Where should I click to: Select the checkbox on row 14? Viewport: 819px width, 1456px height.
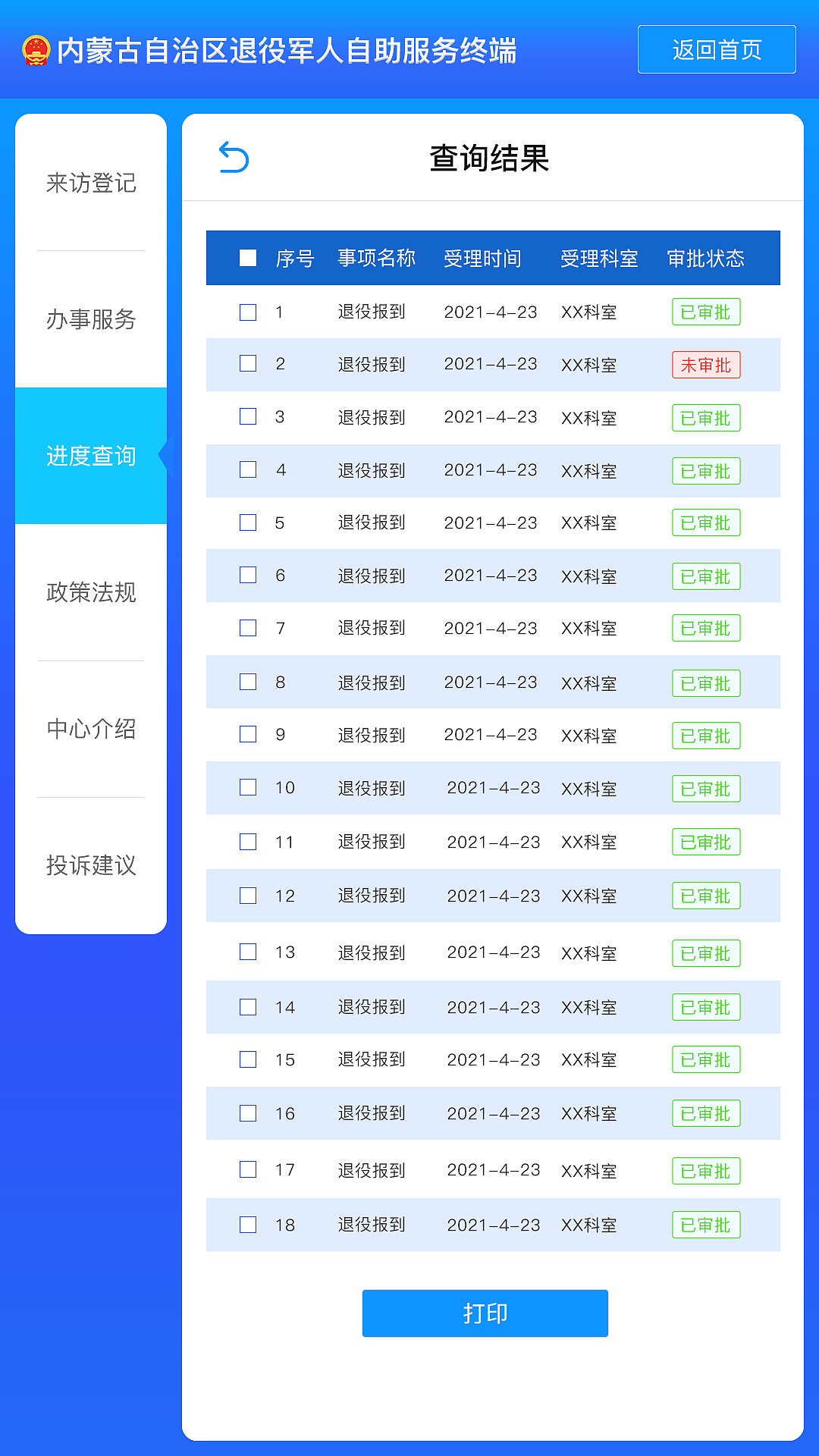tap(247, 1007)
